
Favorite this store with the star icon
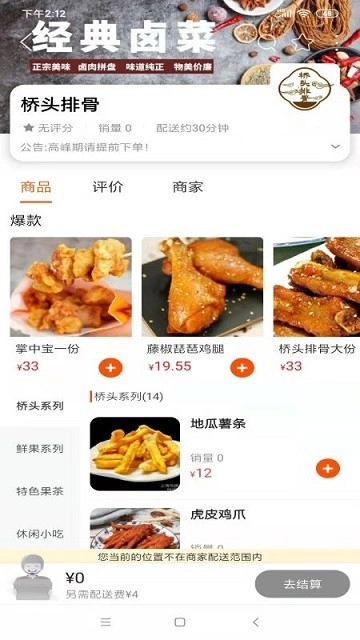[x=302, y=42]
